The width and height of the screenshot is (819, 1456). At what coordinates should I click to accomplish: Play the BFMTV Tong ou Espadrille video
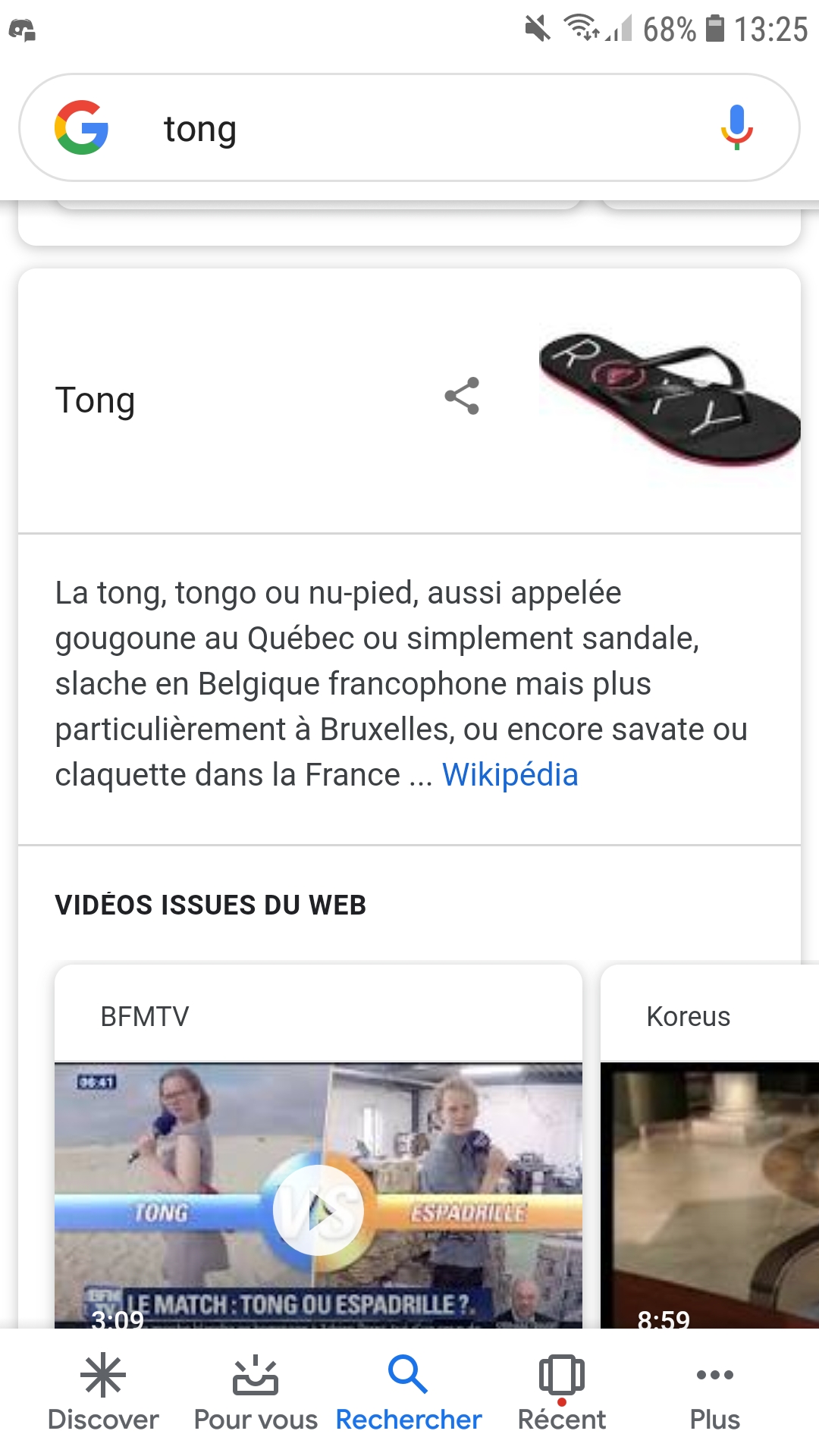tap(318, 1210)
